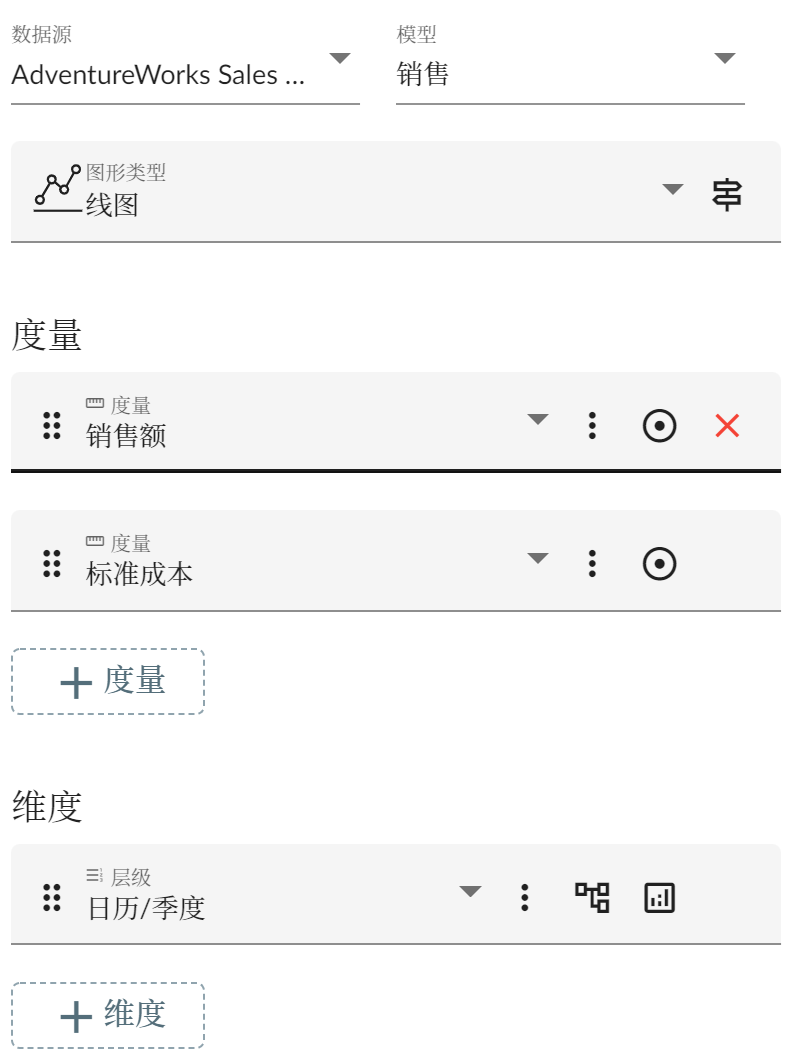Change the 图形类型 from 线图

[672, 190]
